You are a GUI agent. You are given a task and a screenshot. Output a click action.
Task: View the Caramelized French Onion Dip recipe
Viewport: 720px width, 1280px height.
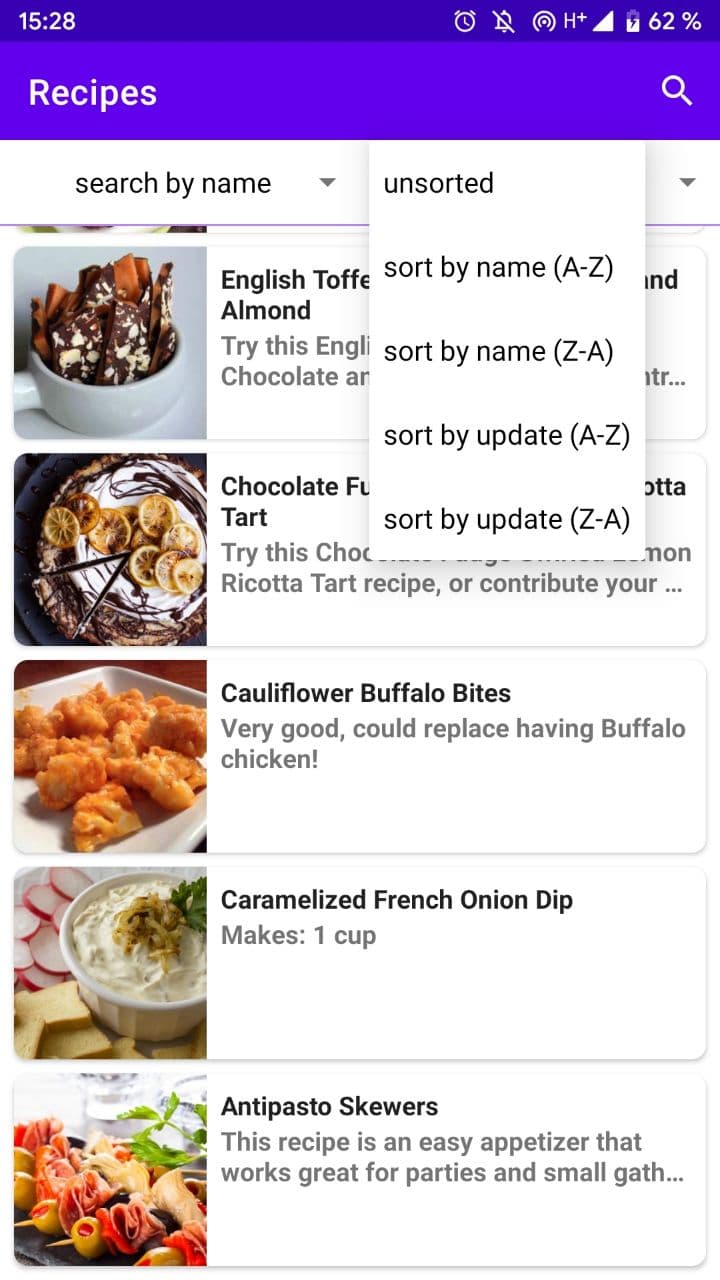360,963
